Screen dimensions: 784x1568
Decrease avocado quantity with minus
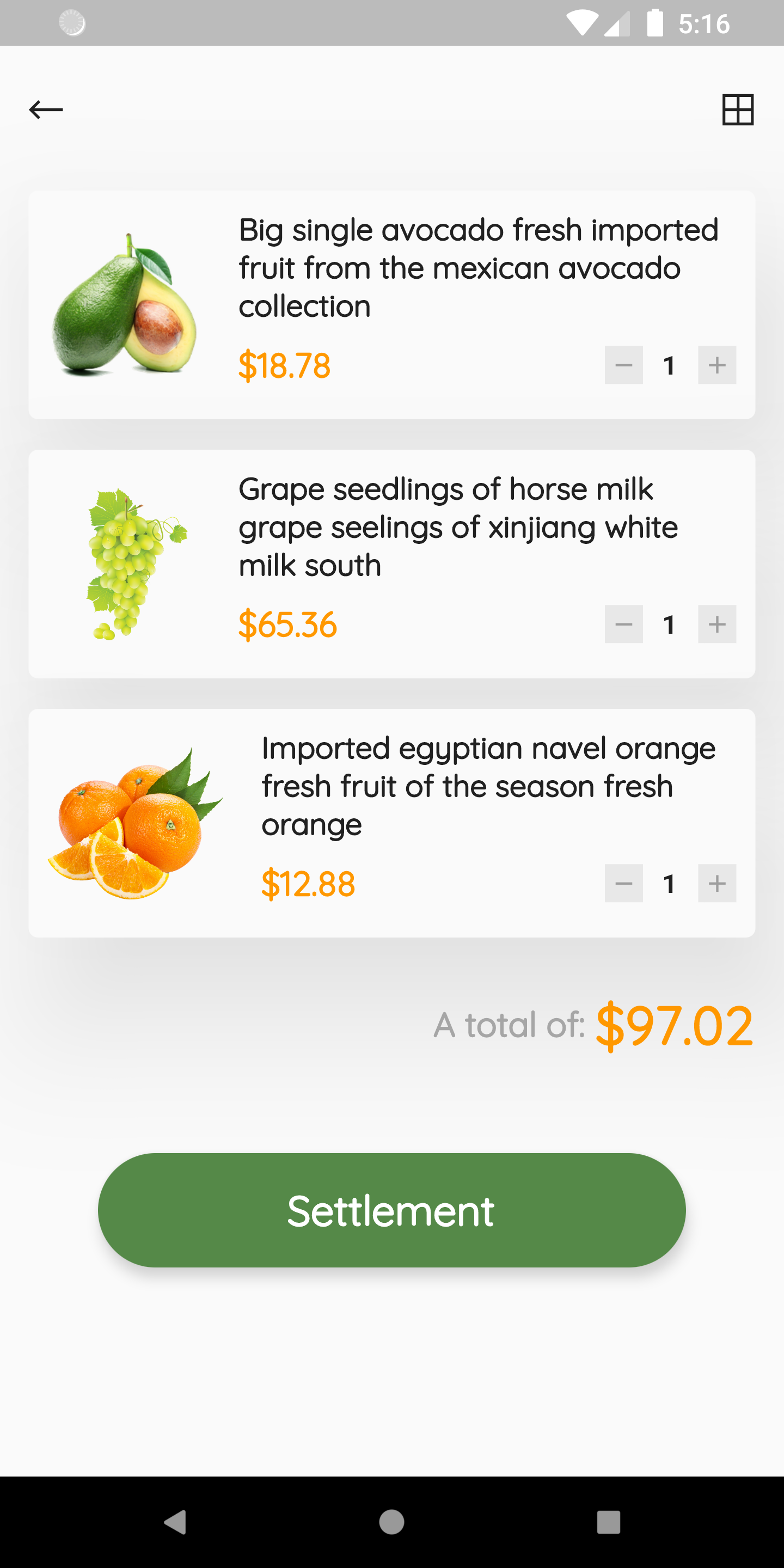tap(623, 365)
